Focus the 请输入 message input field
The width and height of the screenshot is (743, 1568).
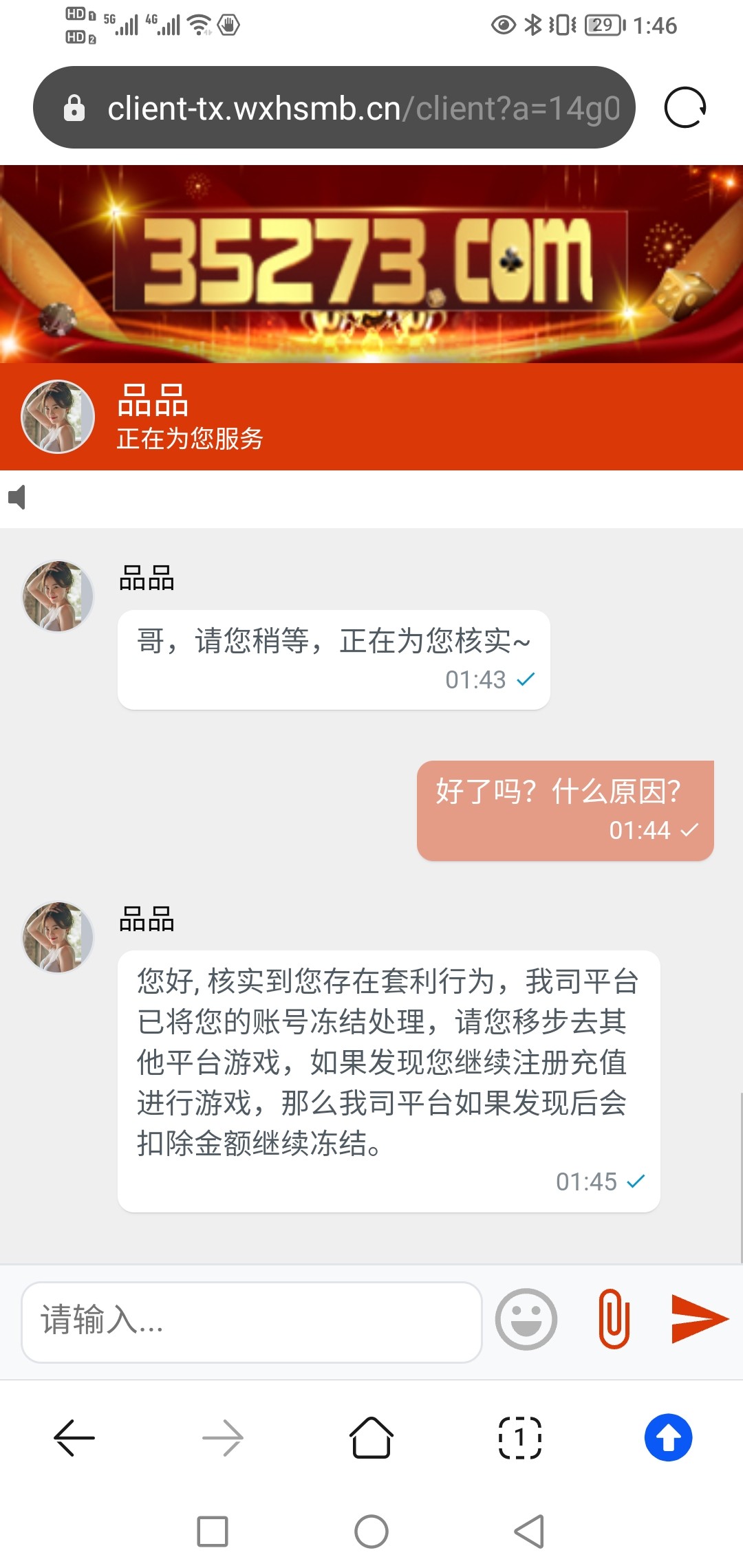[251, 1321]
